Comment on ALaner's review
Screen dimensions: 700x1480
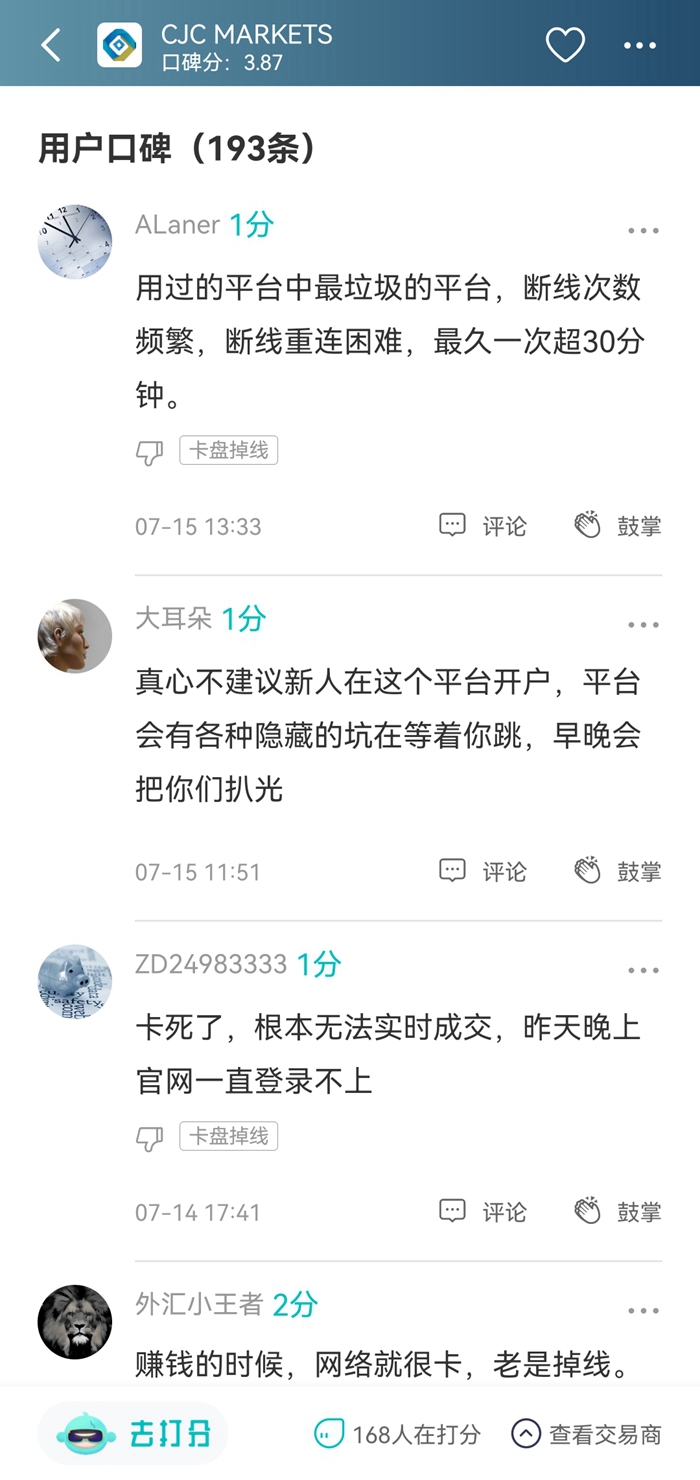coord(483,526)
